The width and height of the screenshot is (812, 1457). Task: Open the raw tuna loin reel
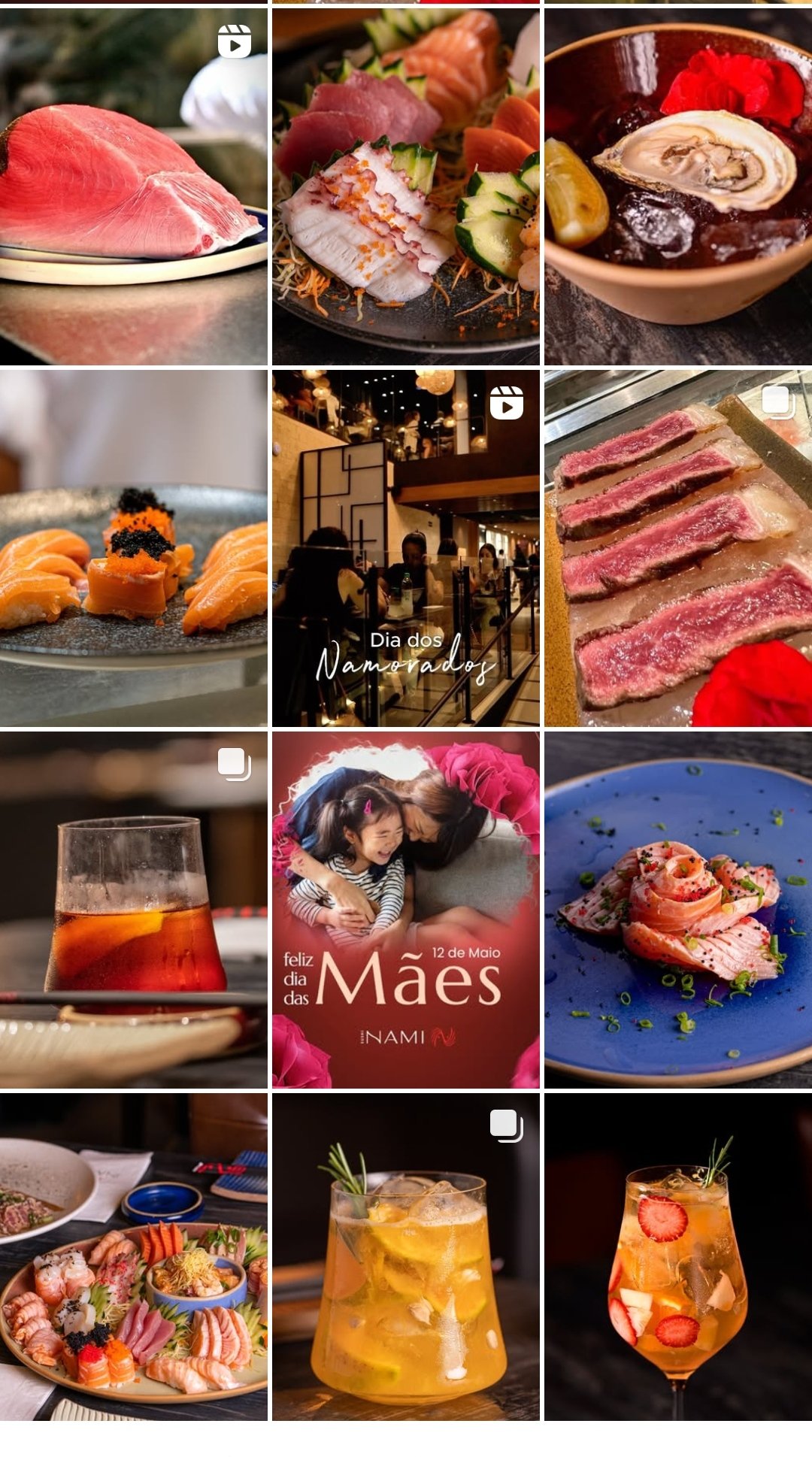[x=133, y=186]
